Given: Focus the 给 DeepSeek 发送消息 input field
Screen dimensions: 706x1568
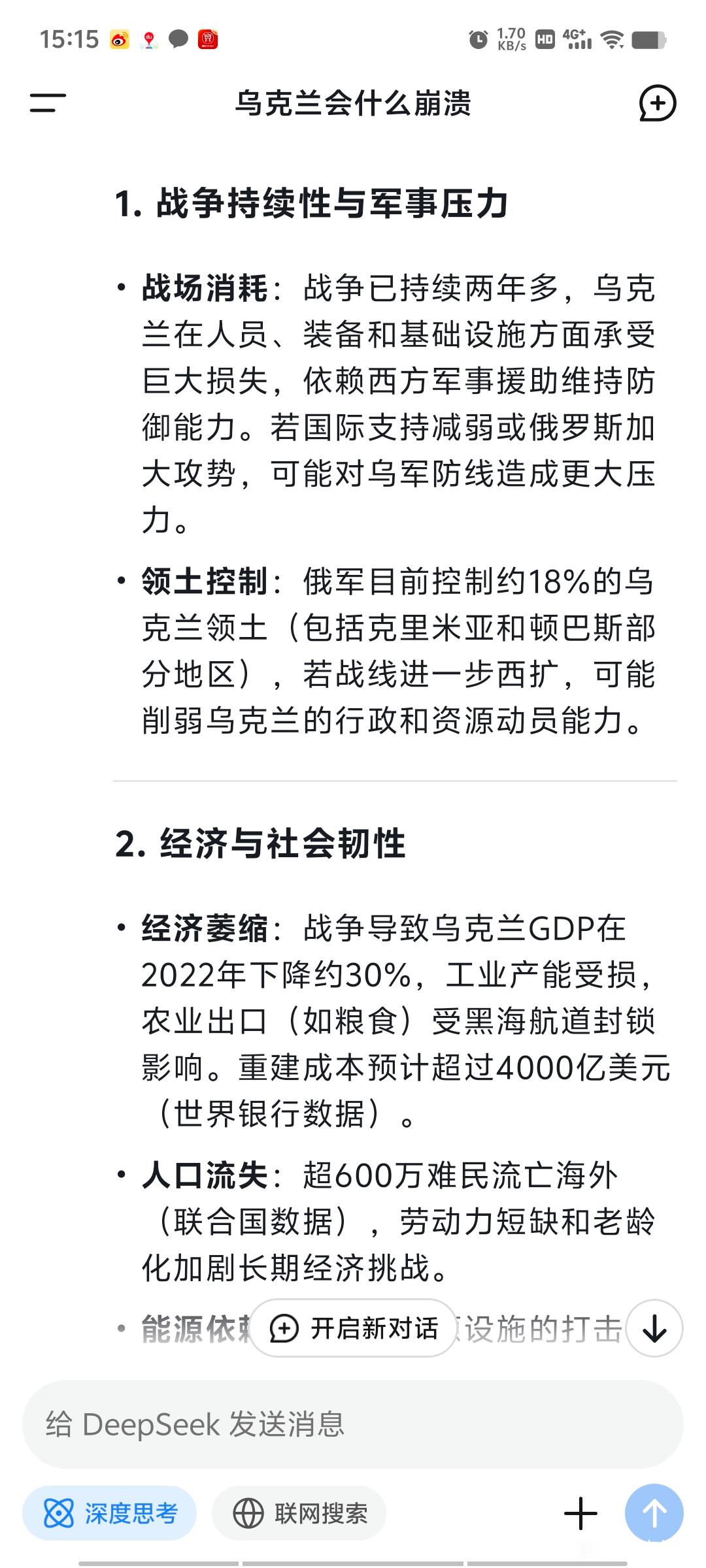Looking at the screenshot, I should (x=353, y=1424).
